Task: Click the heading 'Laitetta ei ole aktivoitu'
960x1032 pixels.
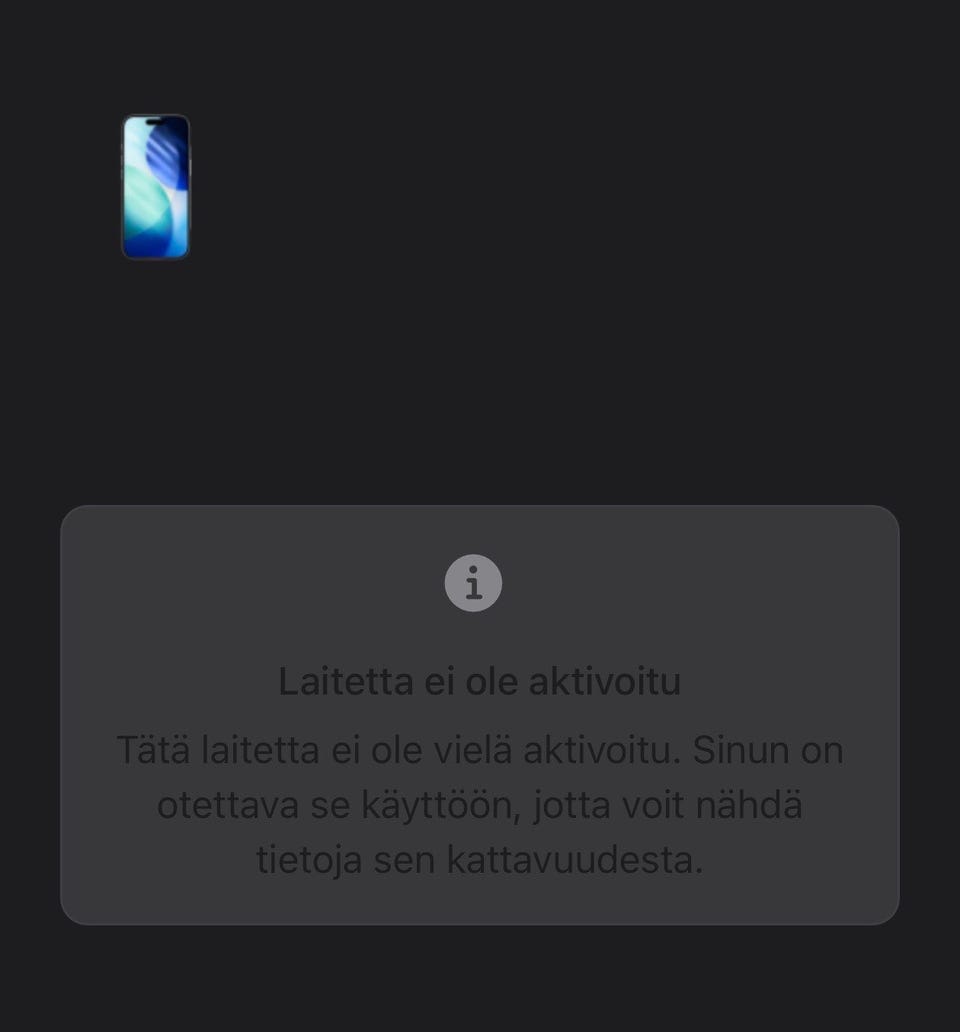Action: 480,680
